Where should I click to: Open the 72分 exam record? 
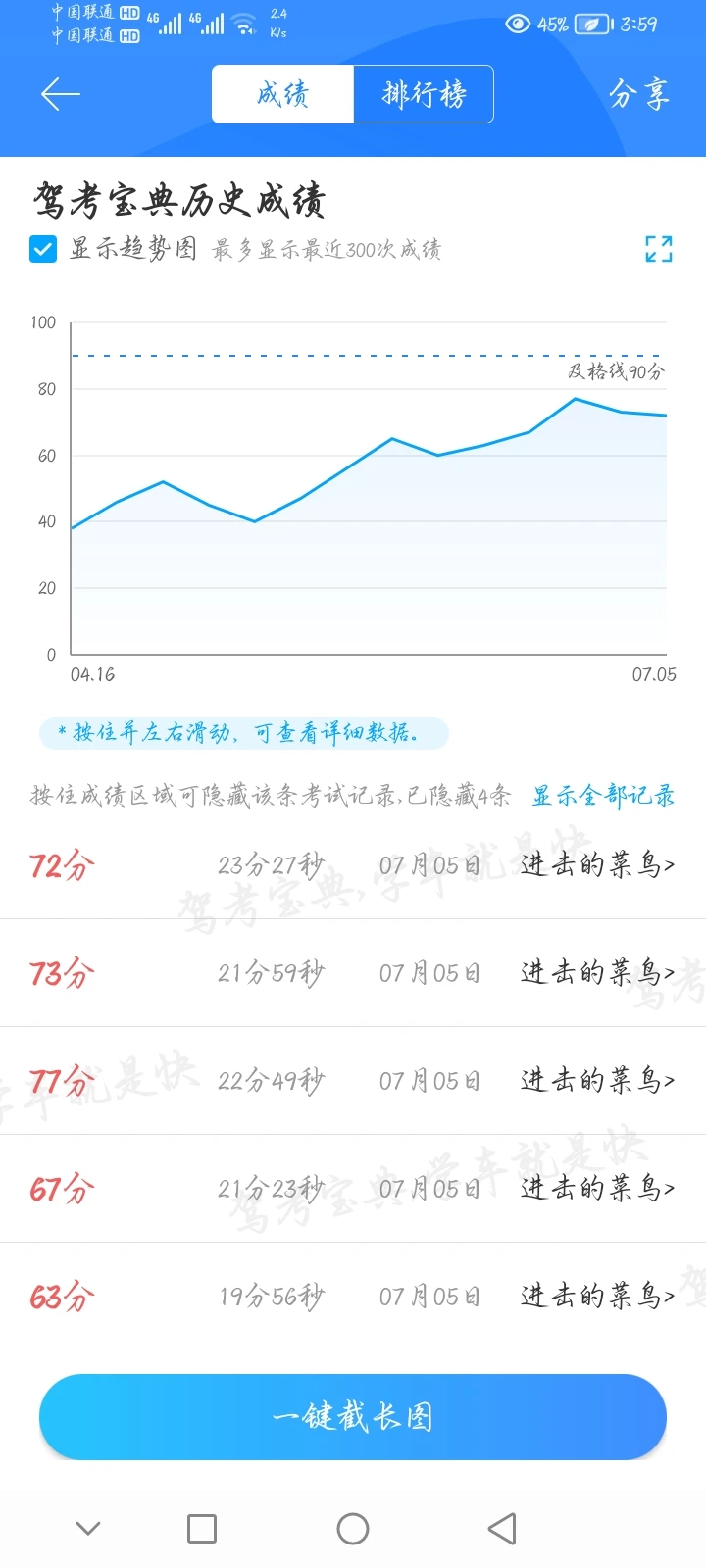[x=353, y=865]
